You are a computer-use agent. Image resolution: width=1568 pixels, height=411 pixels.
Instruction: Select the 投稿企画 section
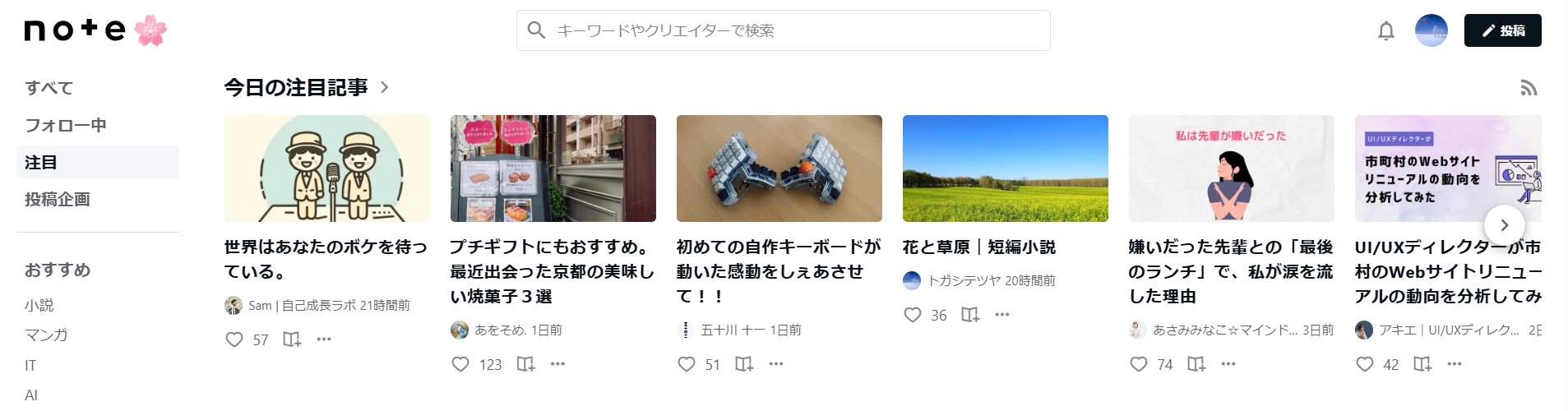(x=58, y=199)
